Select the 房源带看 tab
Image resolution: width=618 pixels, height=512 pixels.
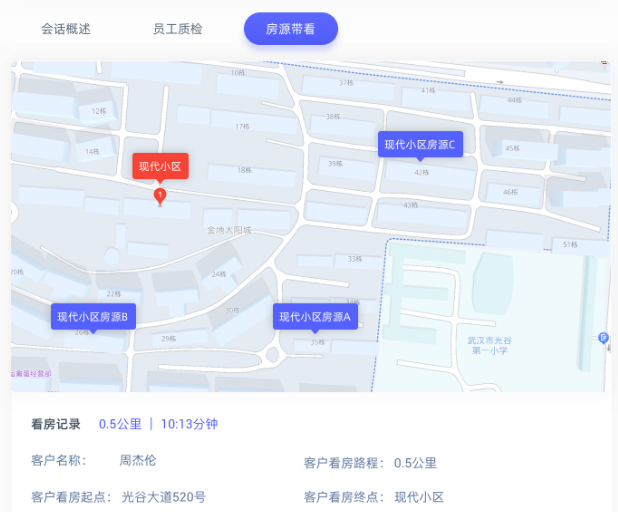290,29
